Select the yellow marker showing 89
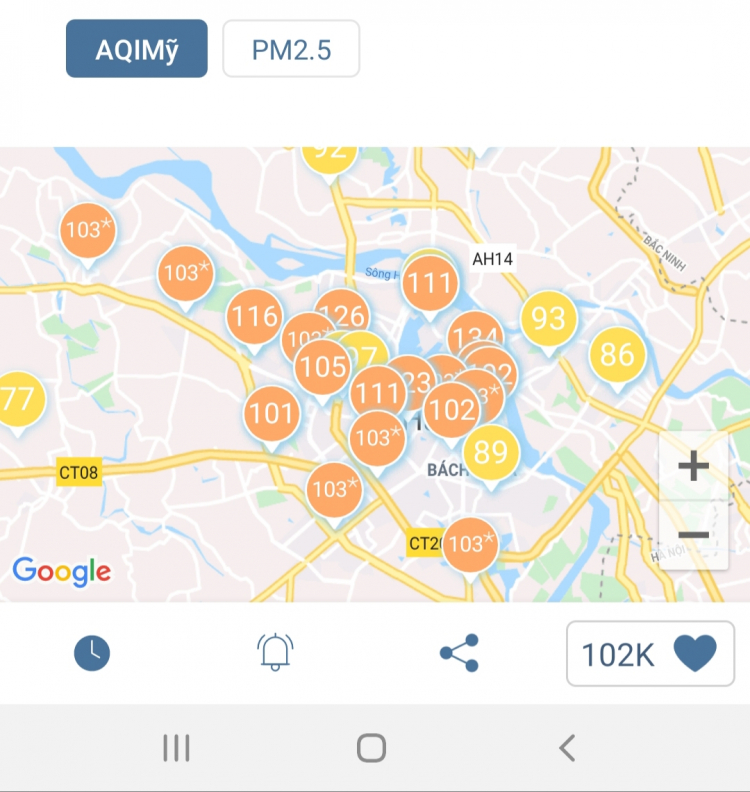This screenshot has width=750, height=792. (x=490, y=452)
